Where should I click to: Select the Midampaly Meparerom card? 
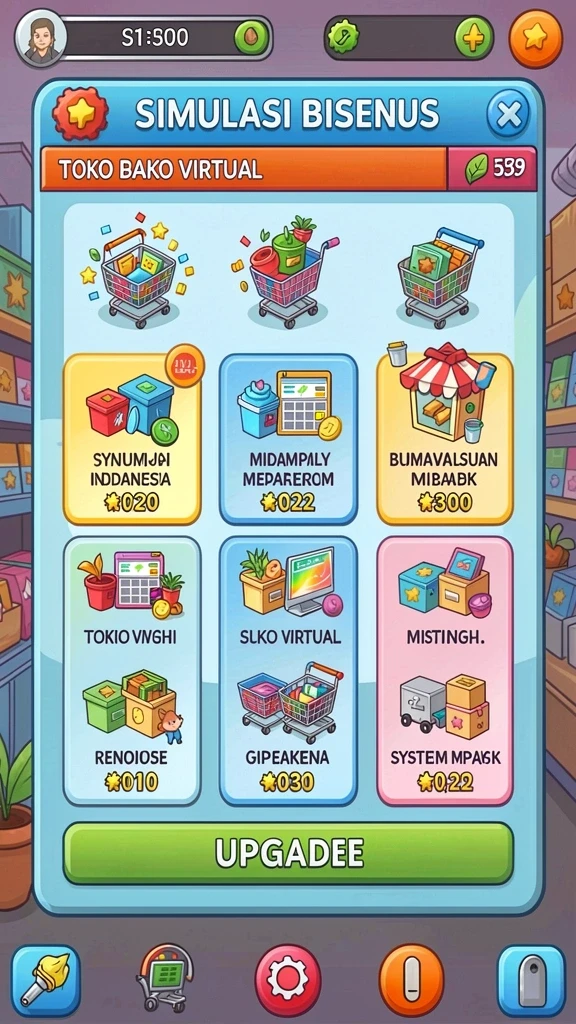(289, 439)
